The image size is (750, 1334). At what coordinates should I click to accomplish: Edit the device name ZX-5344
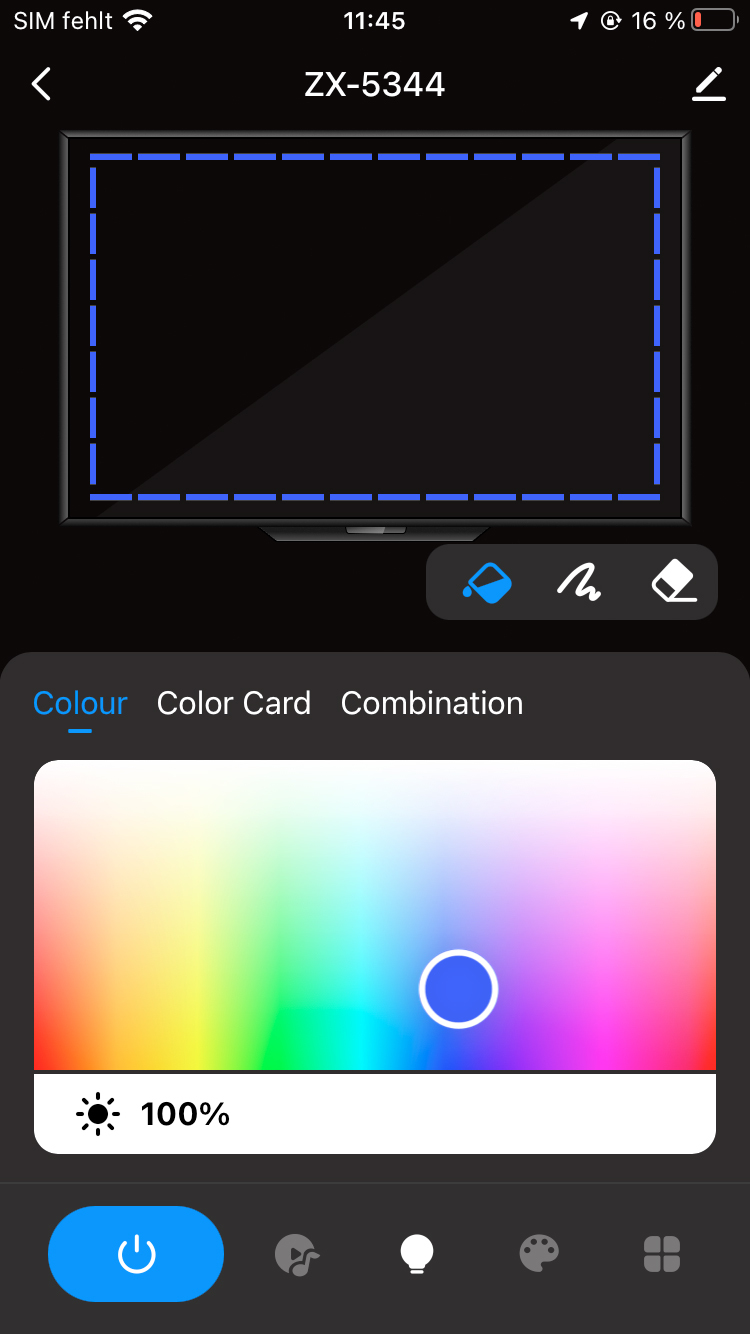pyautogui.click(x=709, y=84)
